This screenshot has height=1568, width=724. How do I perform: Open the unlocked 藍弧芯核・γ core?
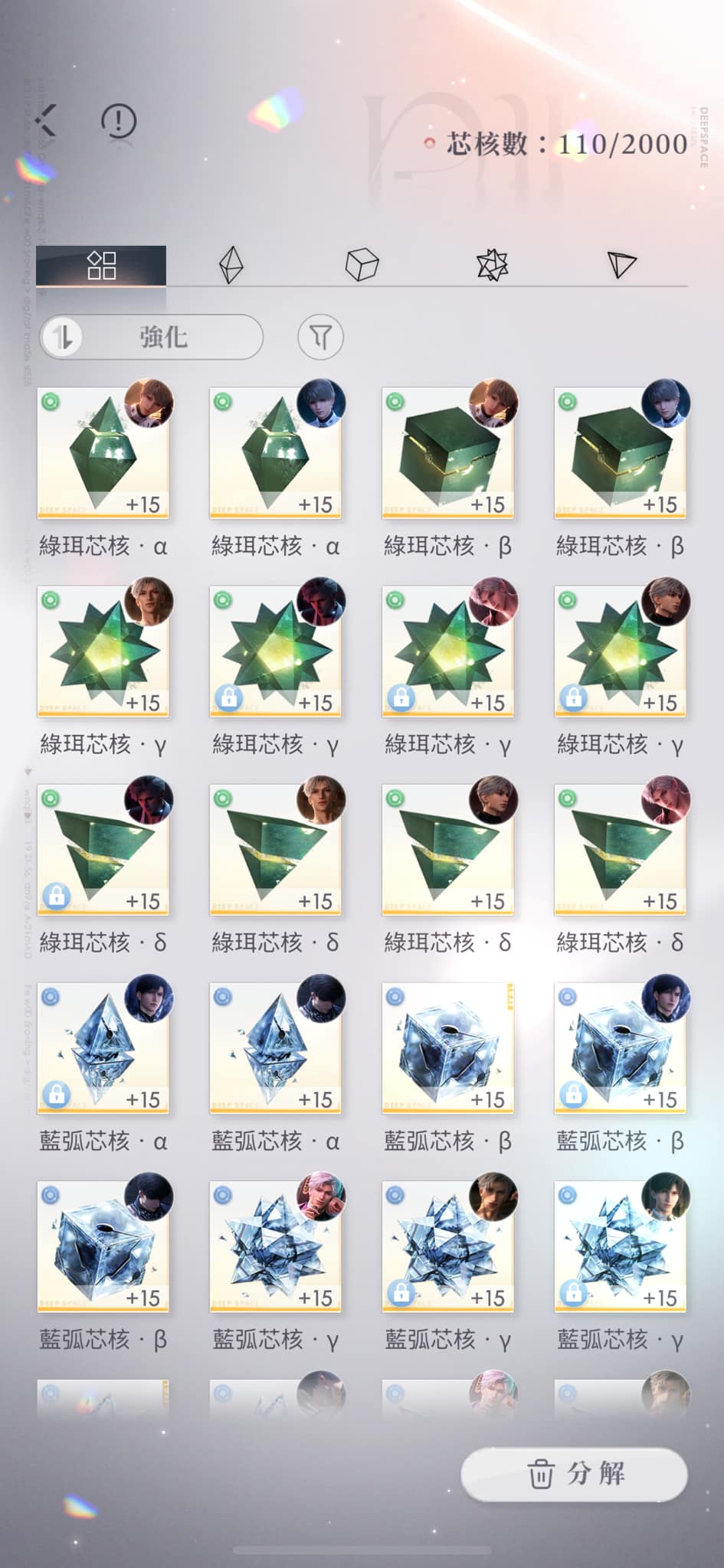(x=275, y=1247)
